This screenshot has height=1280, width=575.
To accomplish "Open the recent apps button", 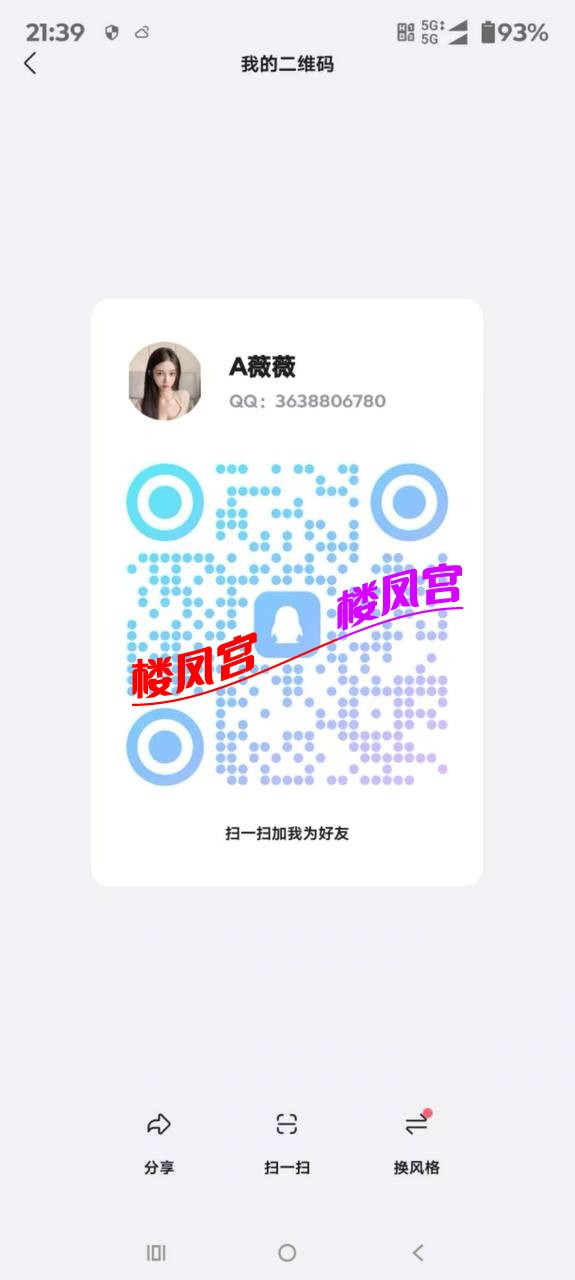I will point(156,1252).
